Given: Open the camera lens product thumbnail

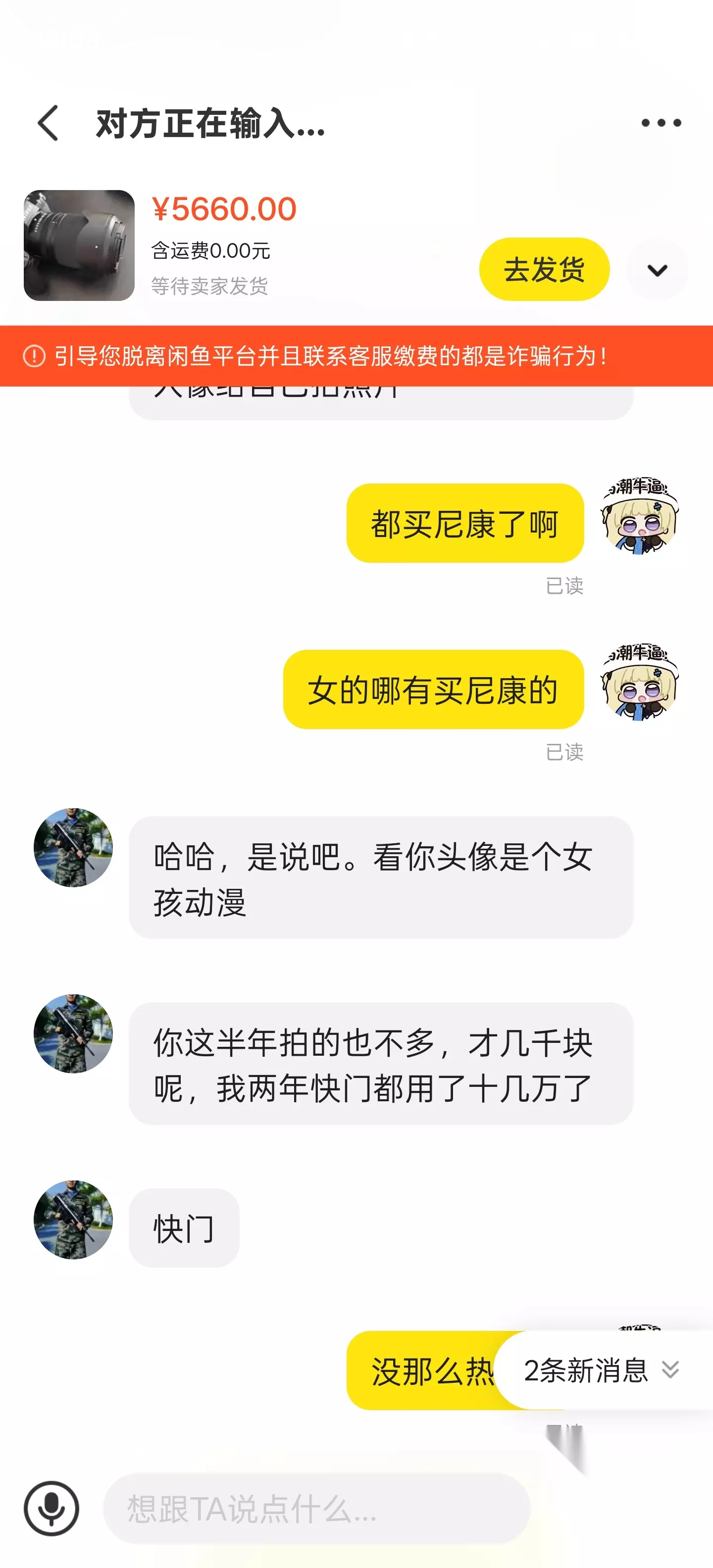Looking at the screenshot, I should (79, 245).
